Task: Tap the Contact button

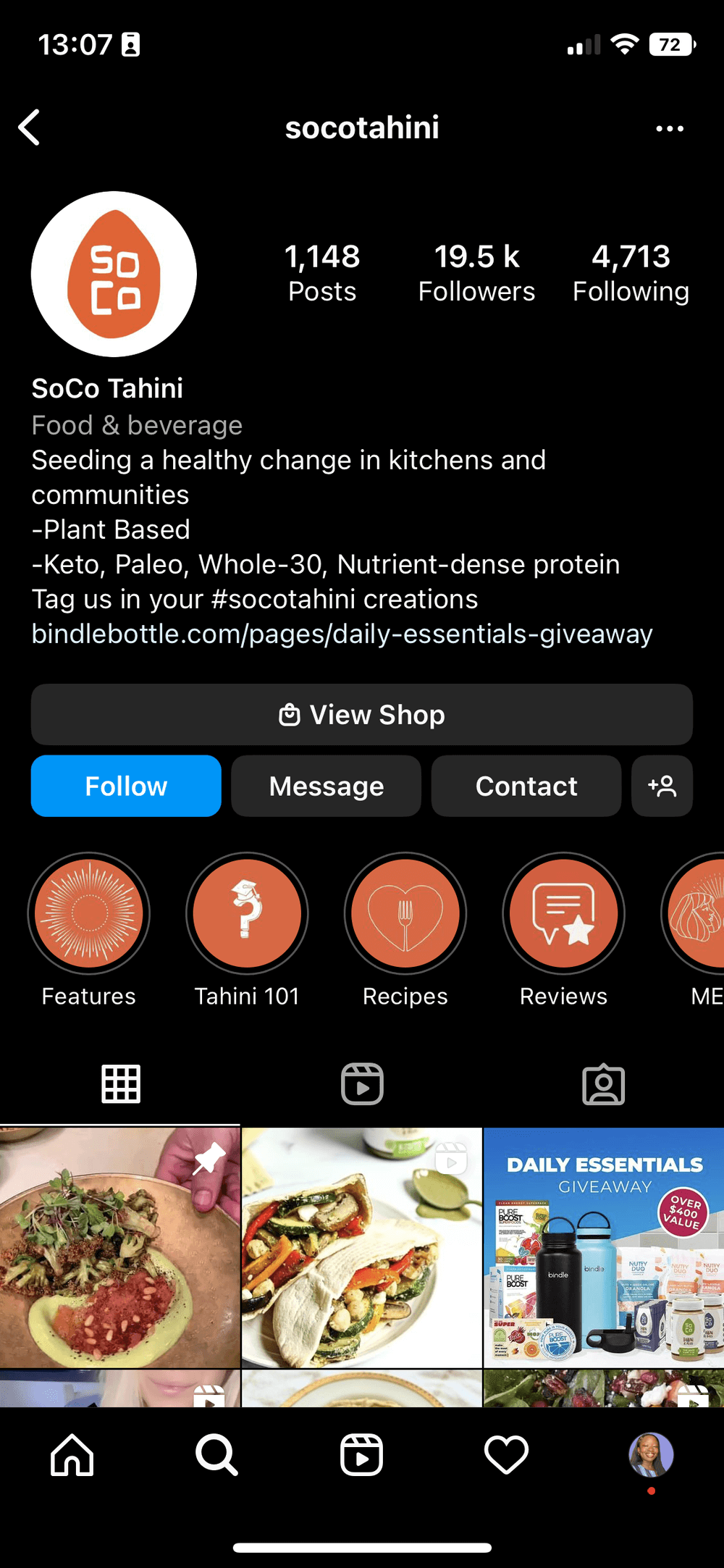Action: (526, 786)
